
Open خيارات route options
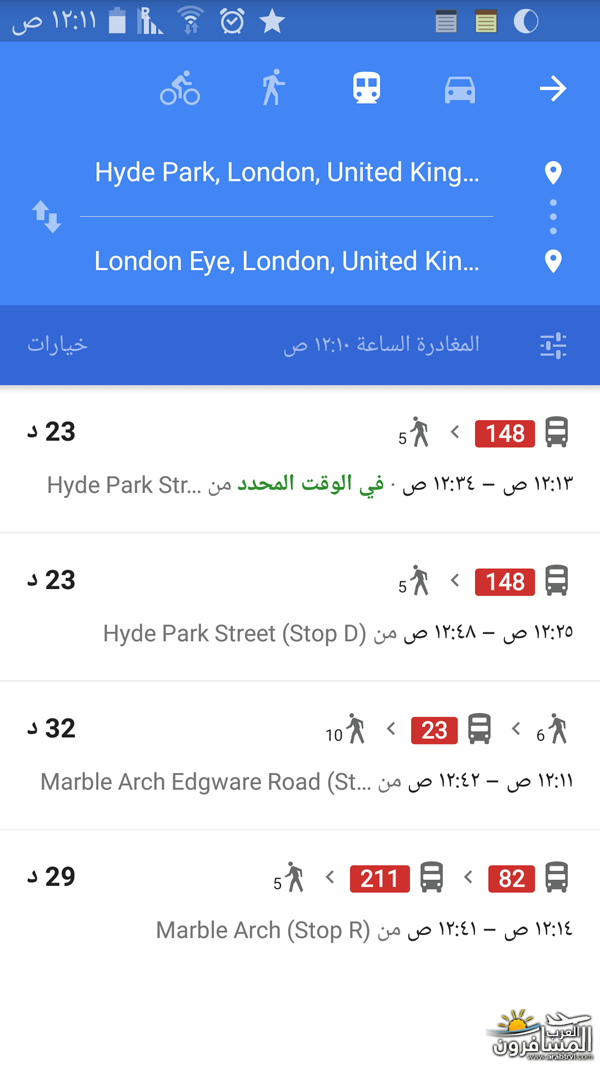point(58,345)
